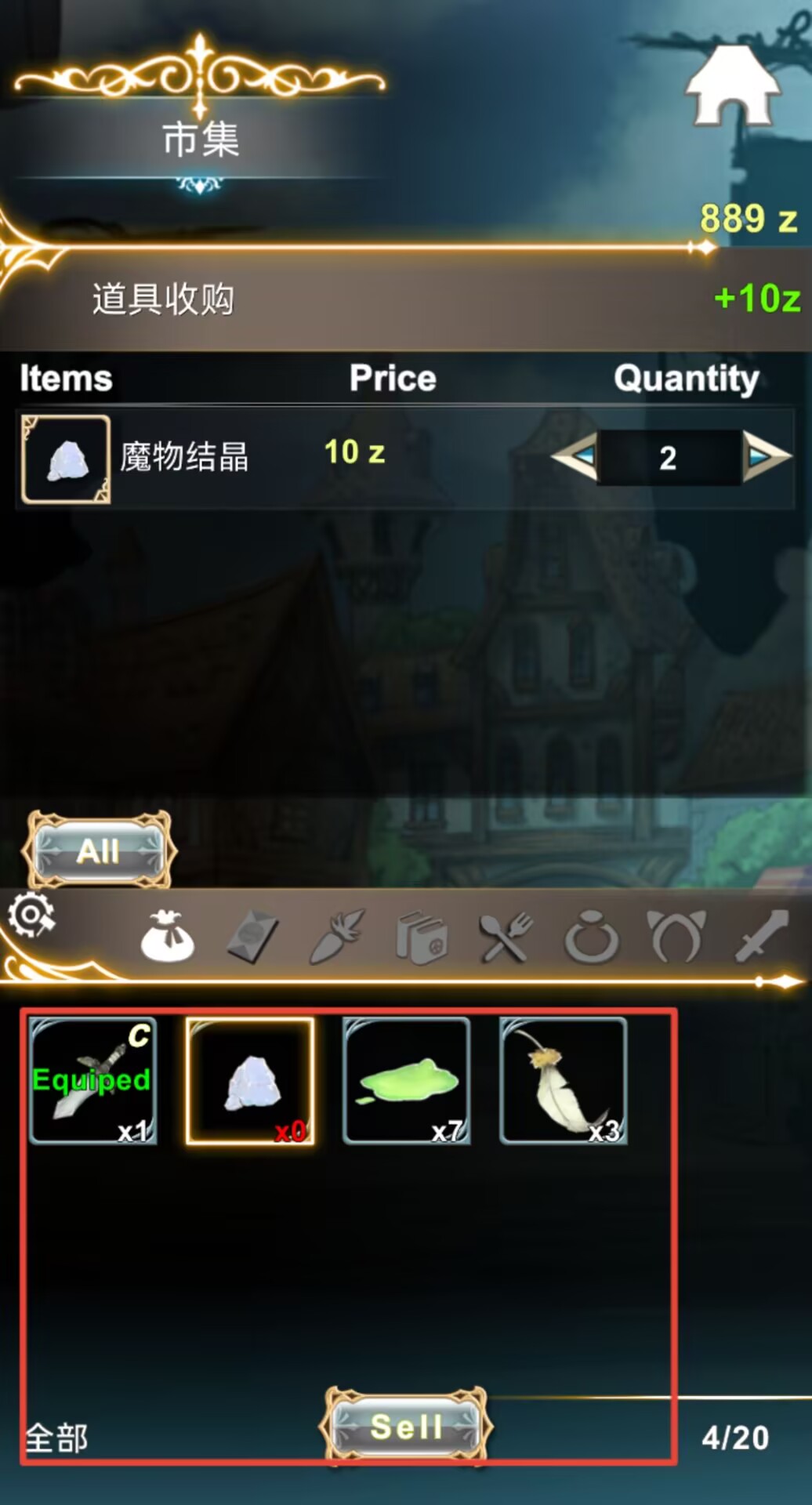Filter inventory by the books category

[x=422, y=936]
